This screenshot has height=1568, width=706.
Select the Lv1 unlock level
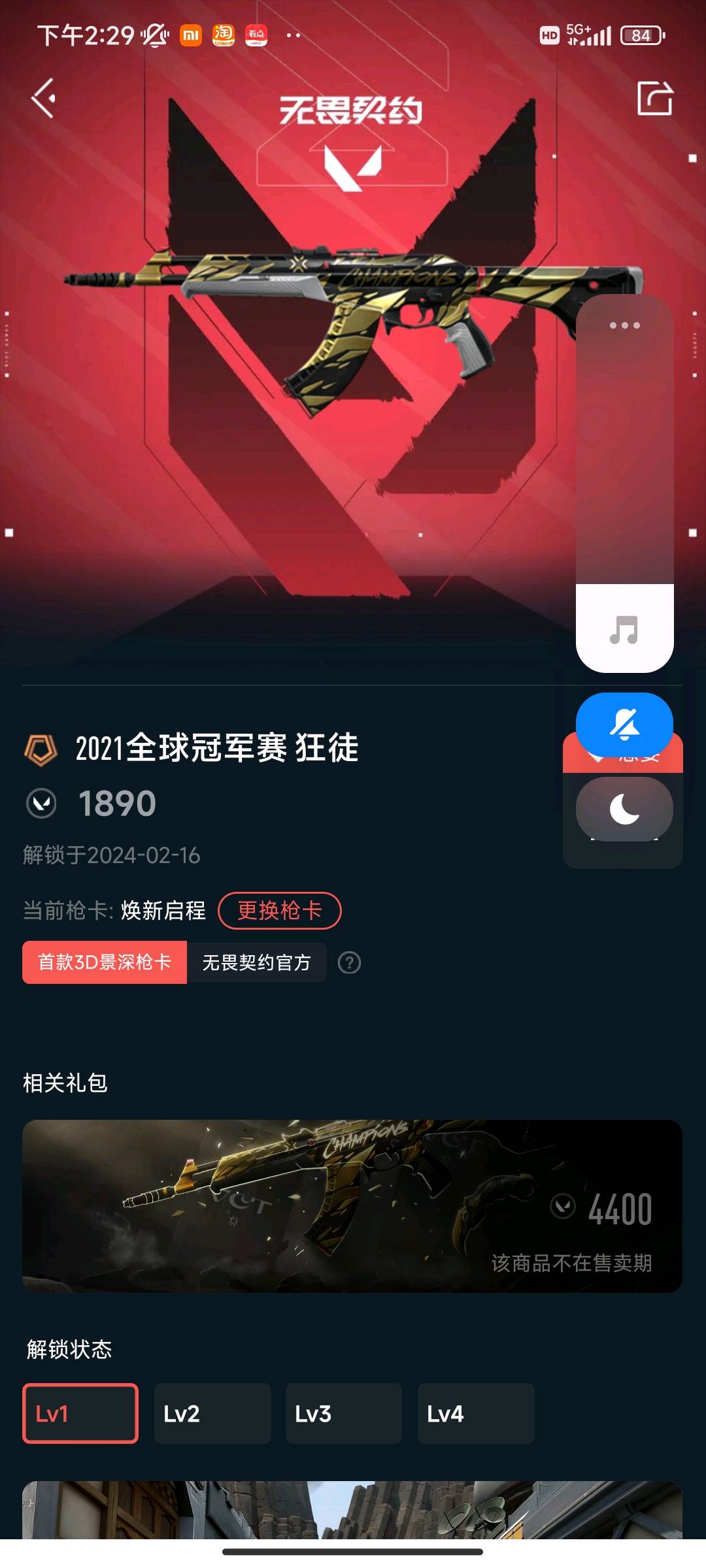(x=80, y=1413)
